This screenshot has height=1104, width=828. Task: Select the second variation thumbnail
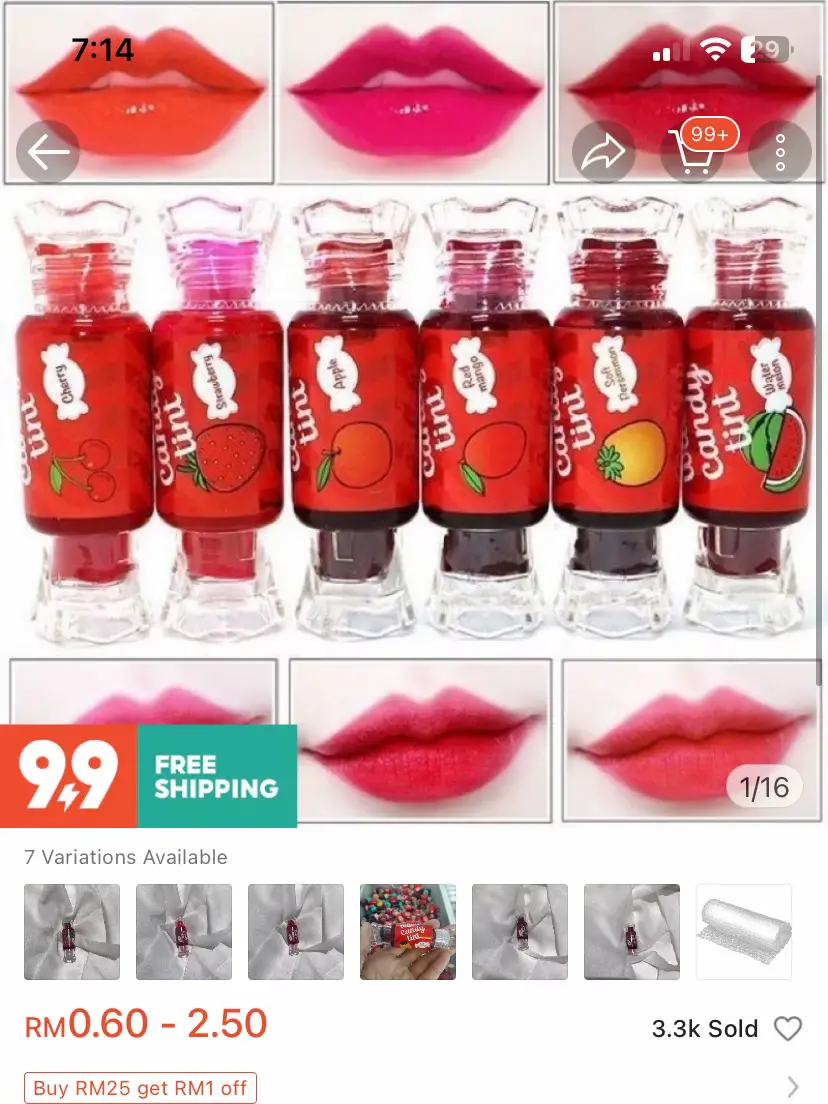[x=184, y=931]
